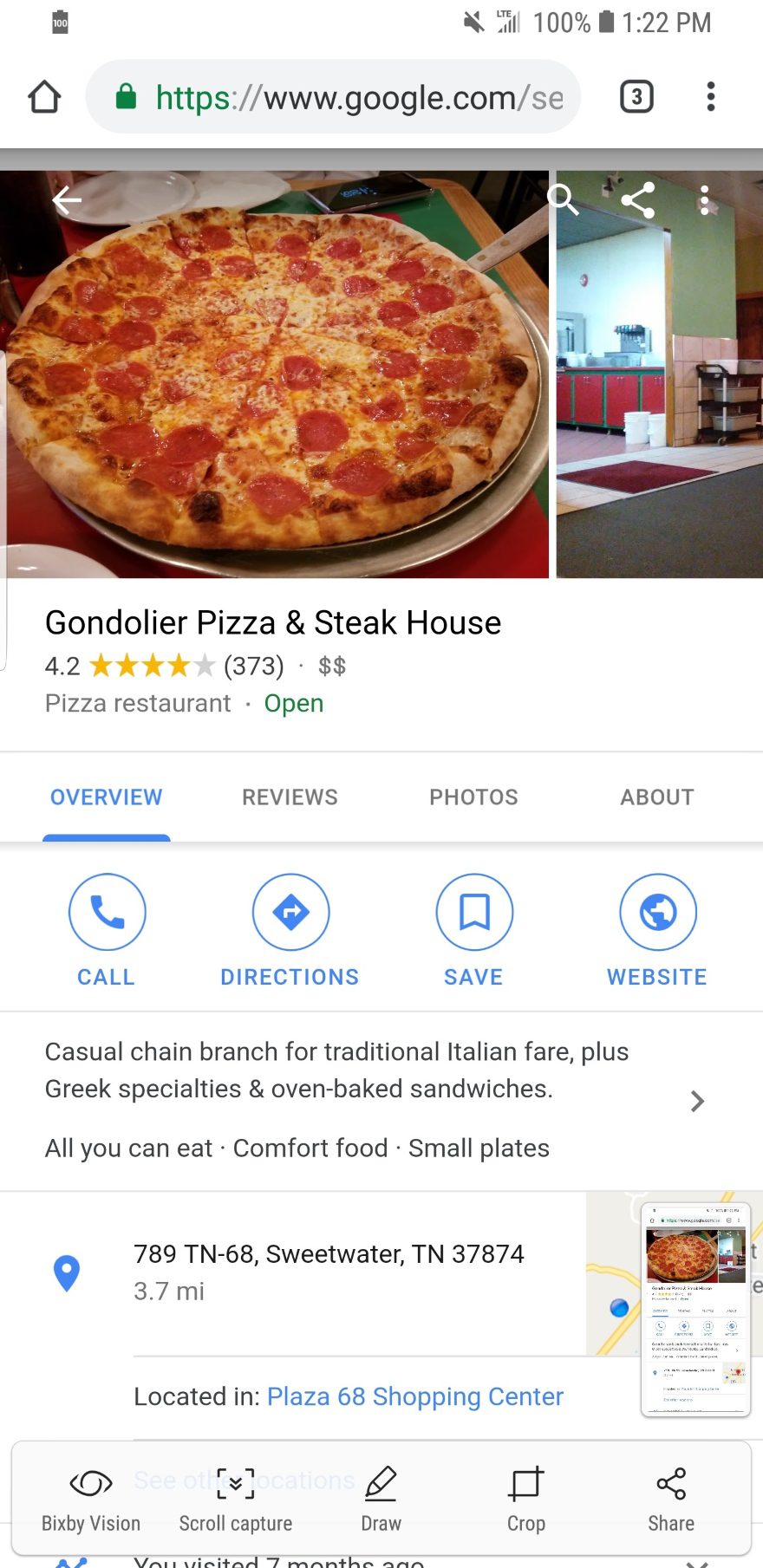763x1568 pixels.
Task: Open the Plaza 68 Shopping Center link
Action: click(x=414, y=1396)
